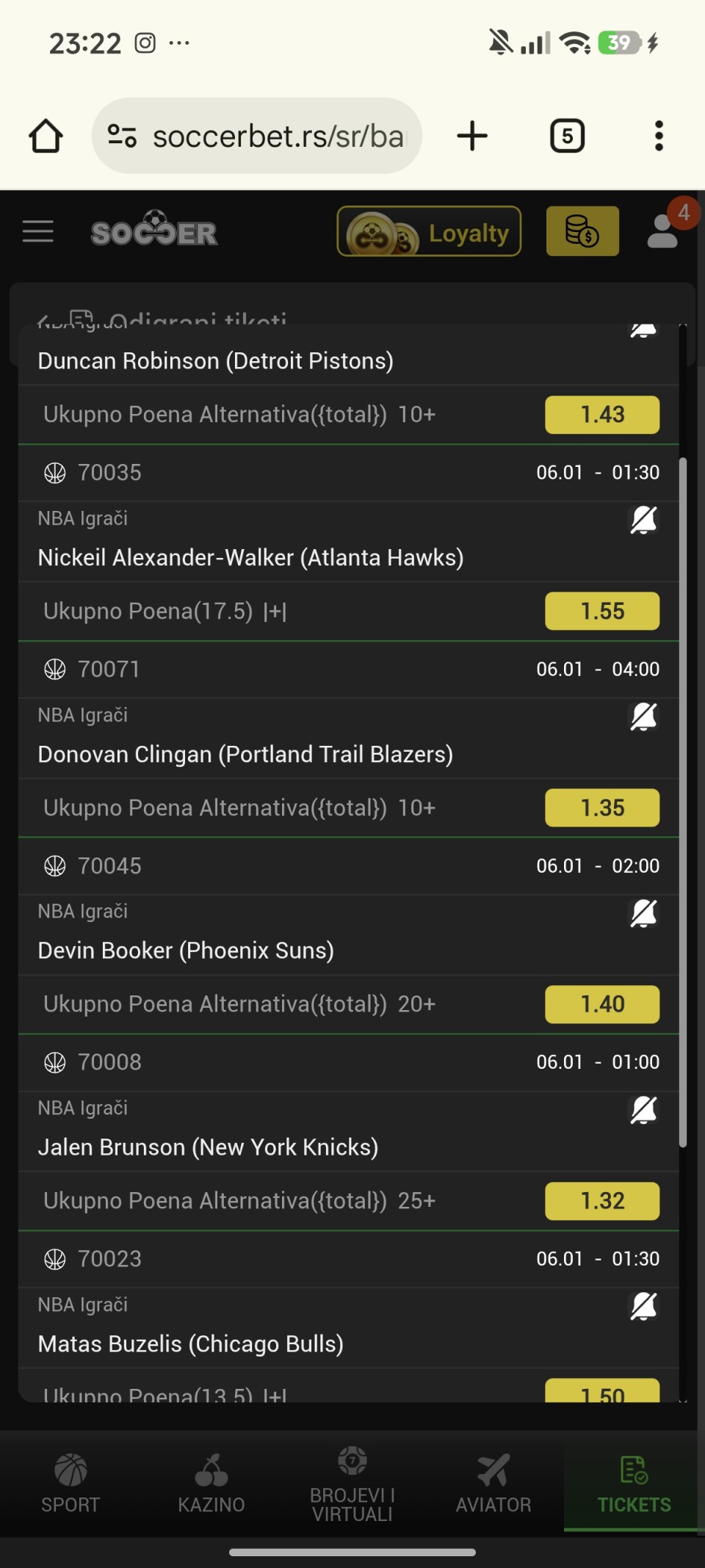Tap the browser address bar
This screenshot has height=1568, width=705.
[x=278, y=137]
